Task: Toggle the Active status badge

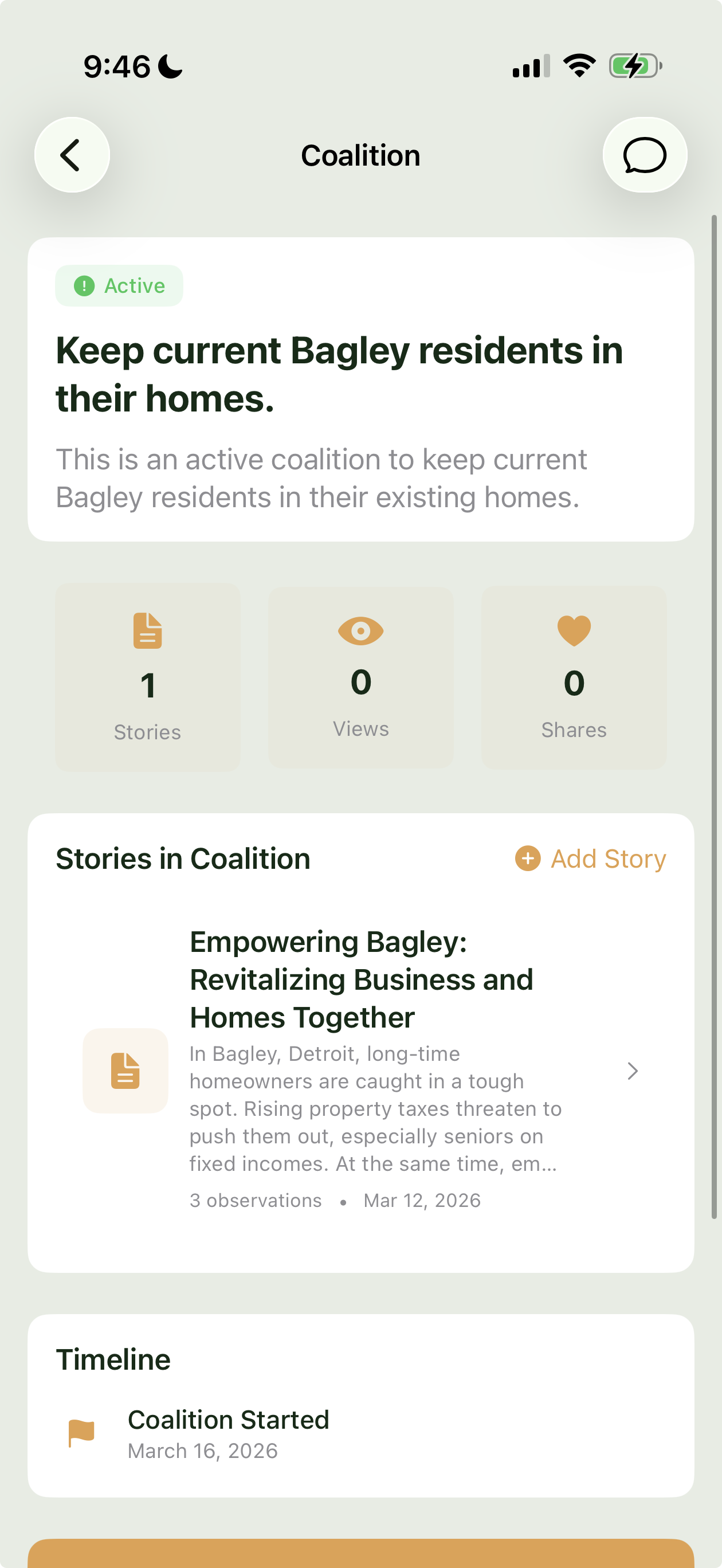Action: [x=119, y=285]
